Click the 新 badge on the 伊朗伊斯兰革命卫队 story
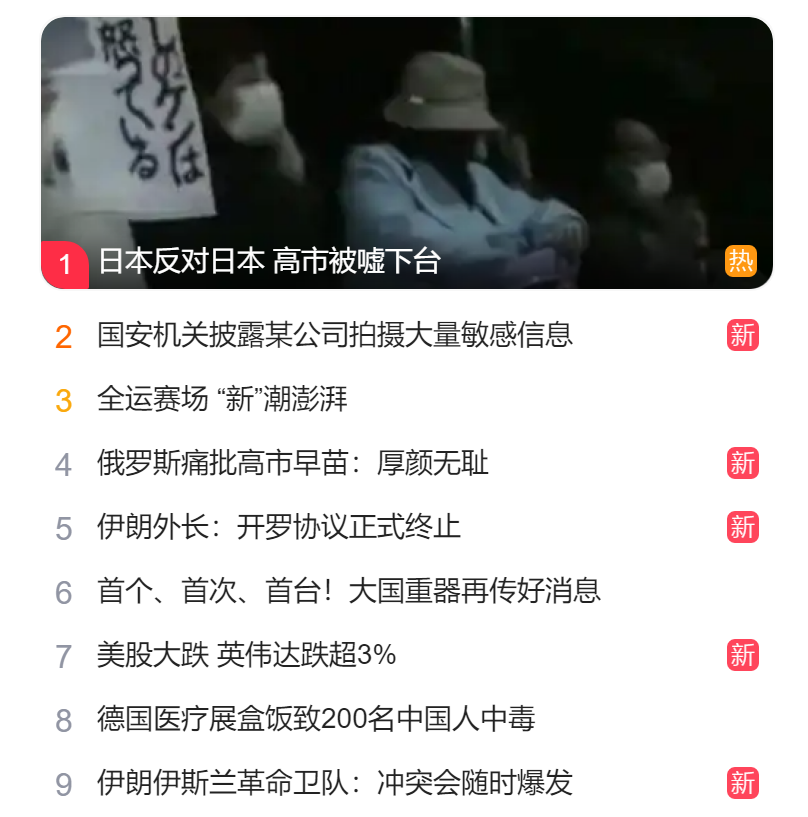Screen dimensions: 808x817 pos(741,783)
